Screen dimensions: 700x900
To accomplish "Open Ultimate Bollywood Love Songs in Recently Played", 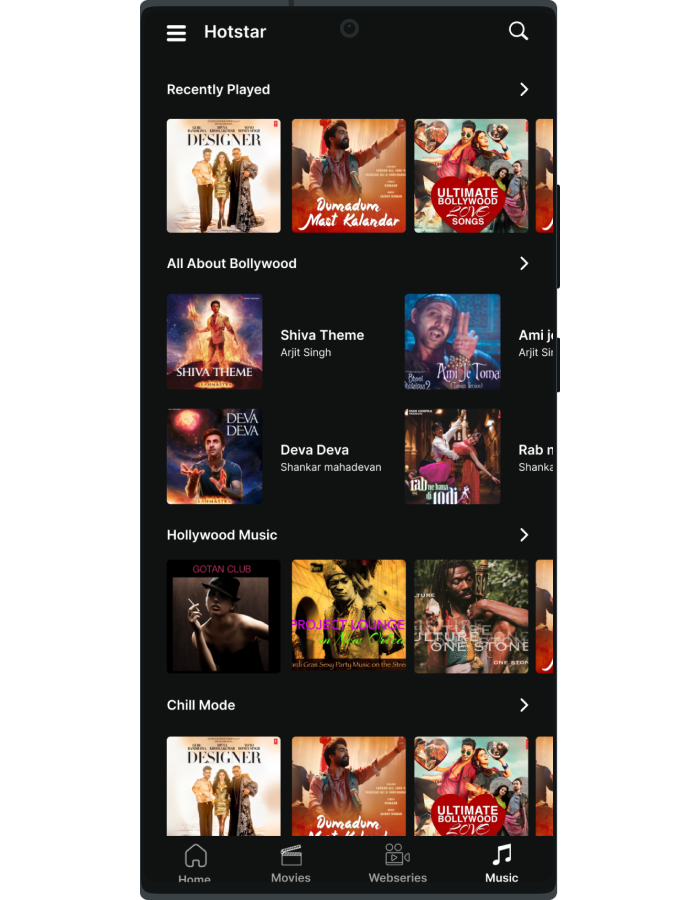I will click(471, 176).
